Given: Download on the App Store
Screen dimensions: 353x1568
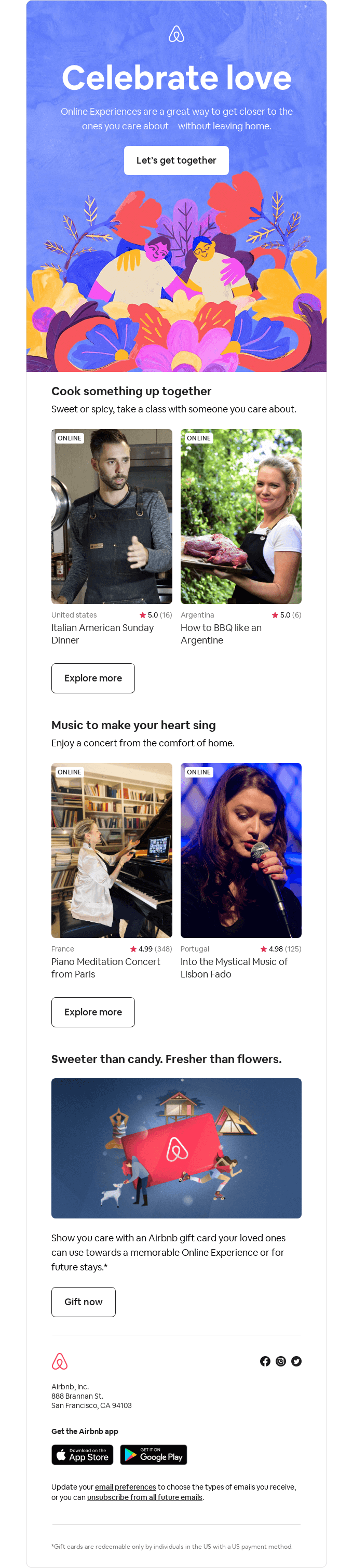Looking at the screenshot, I should [x=82, y=1454].
